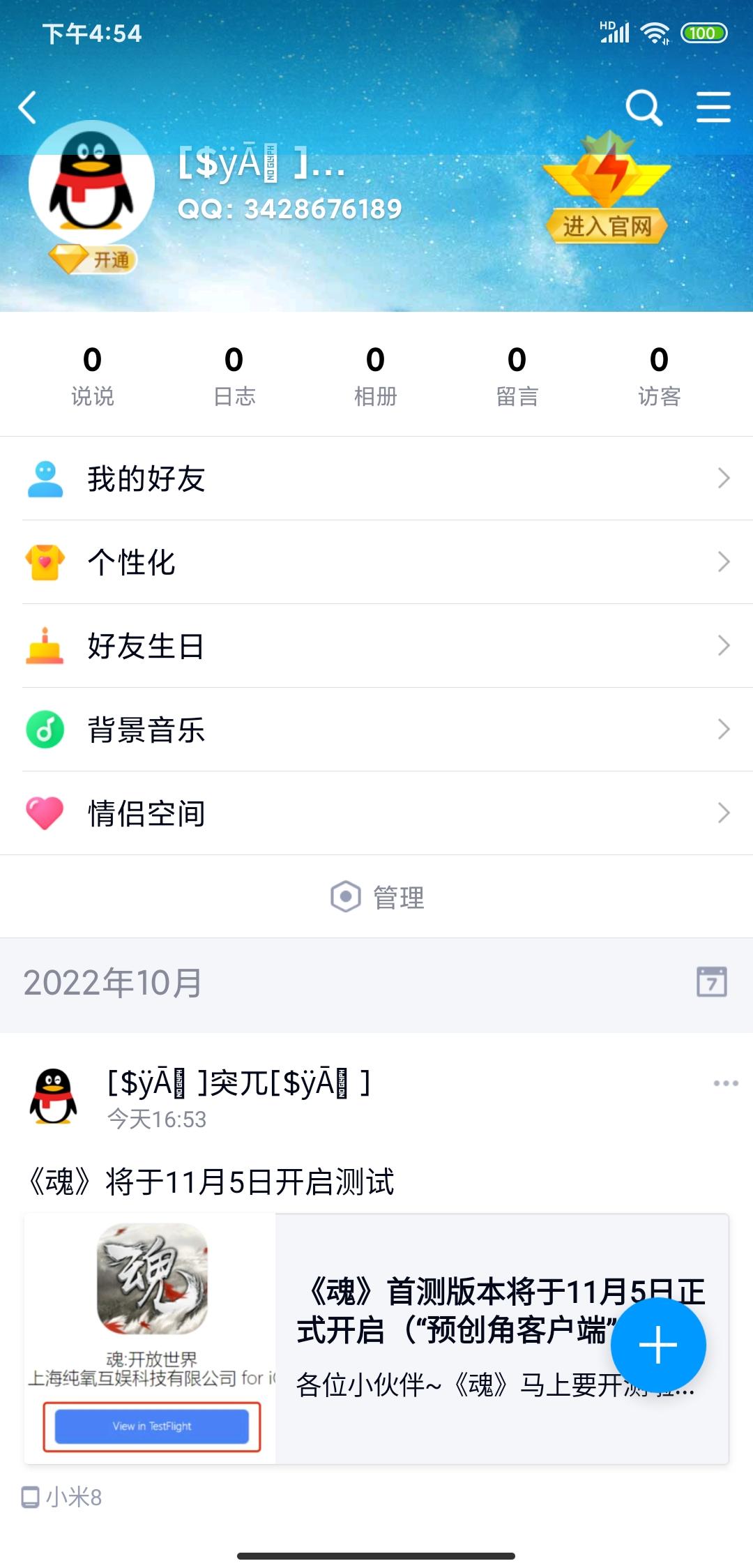Open 好友生日 row

[376, 646]
